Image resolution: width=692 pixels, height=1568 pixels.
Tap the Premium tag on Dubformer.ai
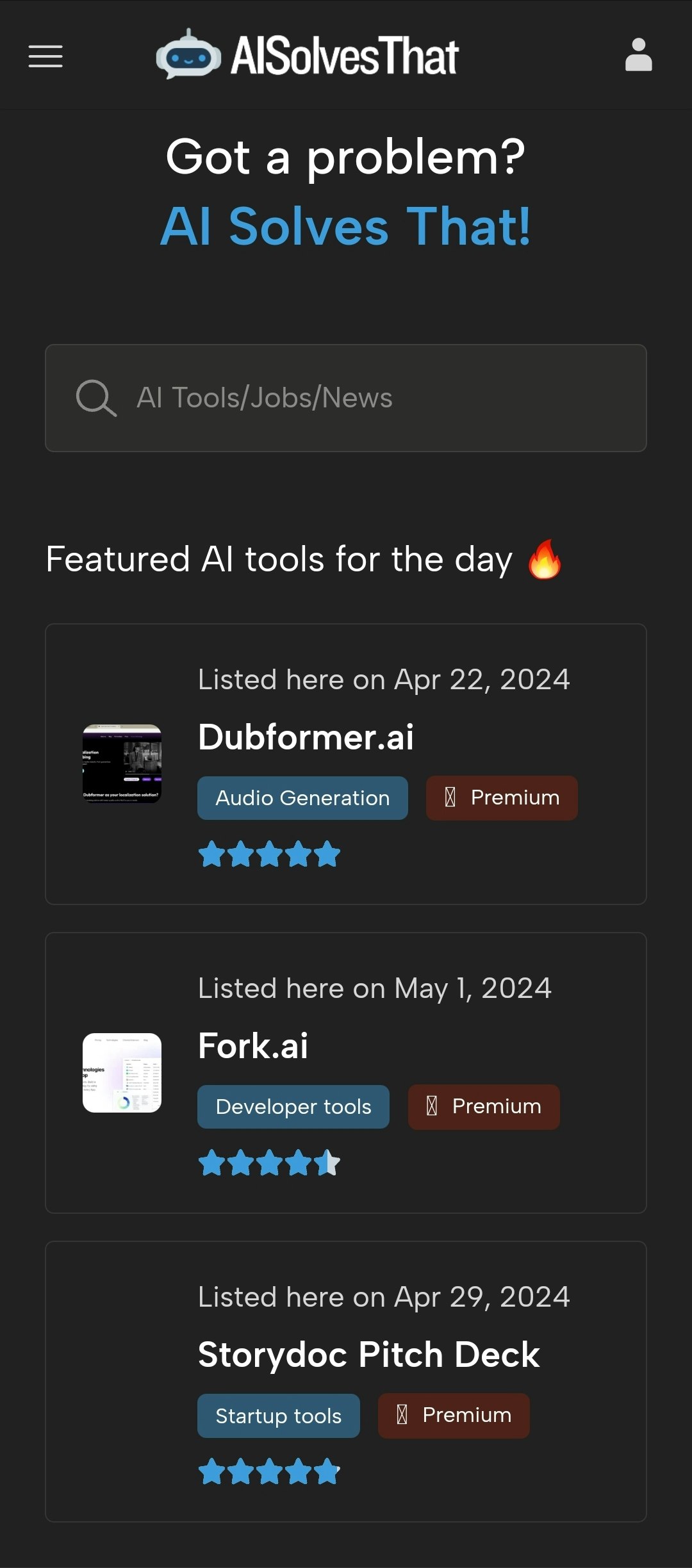502,798
